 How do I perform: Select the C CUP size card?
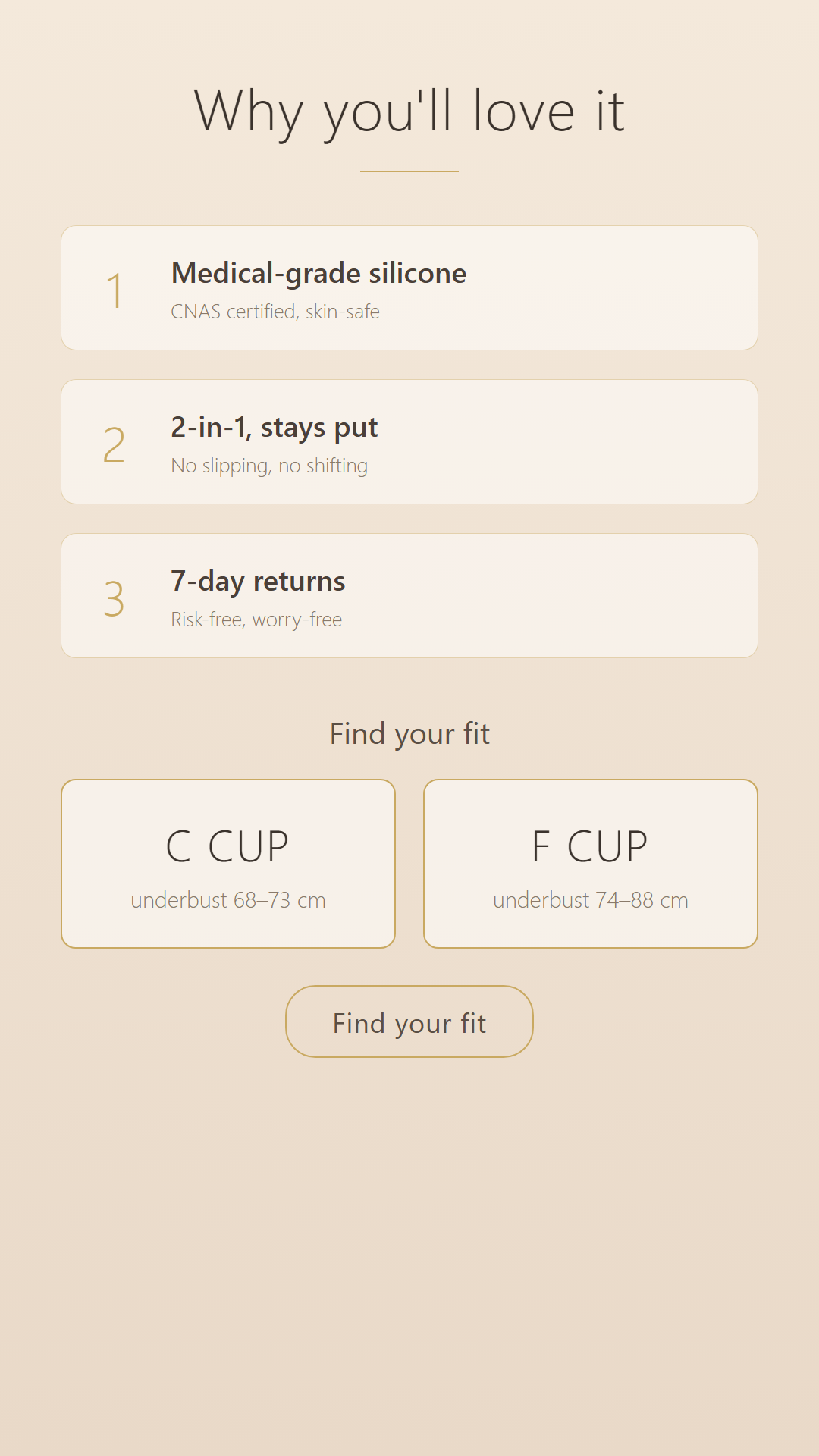point(228,864)
